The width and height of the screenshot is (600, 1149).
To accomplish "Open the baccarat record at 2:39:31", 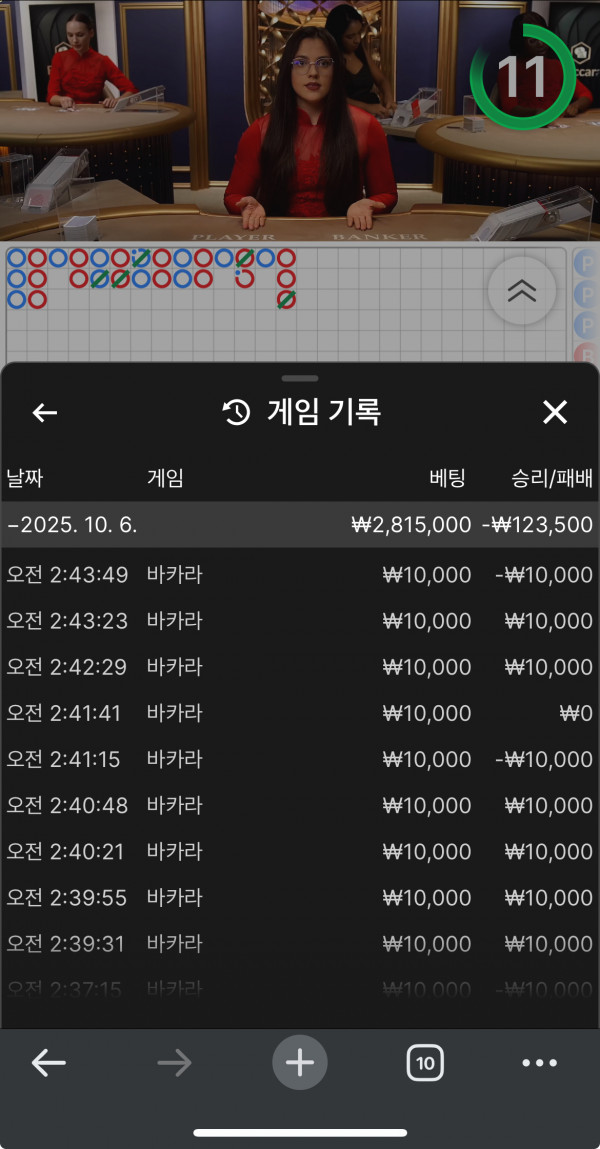I will (x=299, y=943).
